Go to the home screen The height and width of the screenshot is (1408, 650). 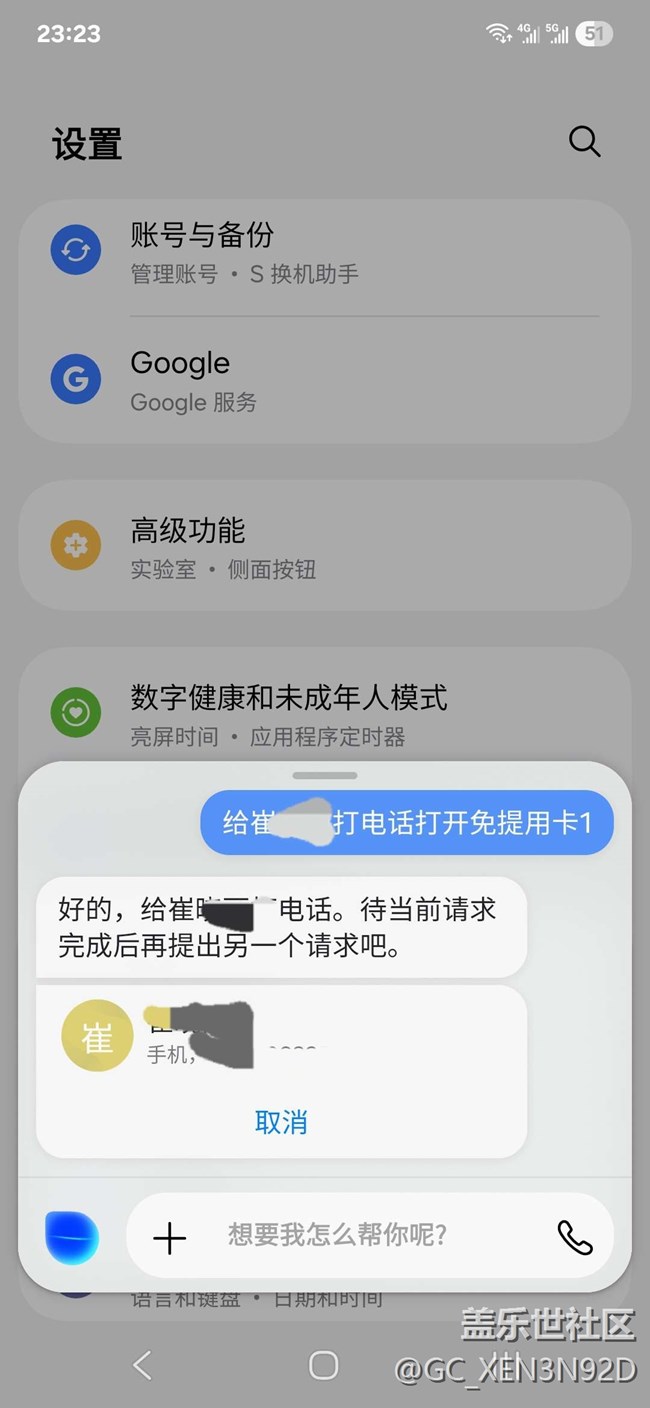[324, 1365]
